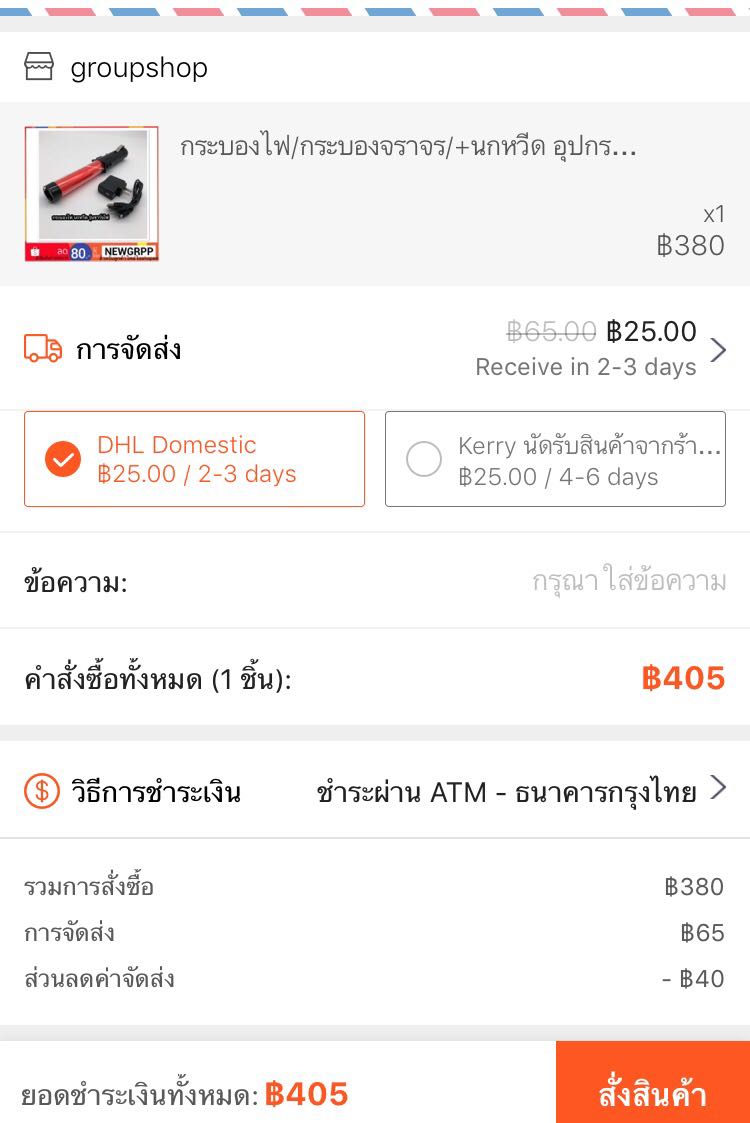Image resolution: width=750 pixels, height=1123 pixels.
Task: Open the กระบองไฟ product thumbnail
Action: tap(92, 194)
